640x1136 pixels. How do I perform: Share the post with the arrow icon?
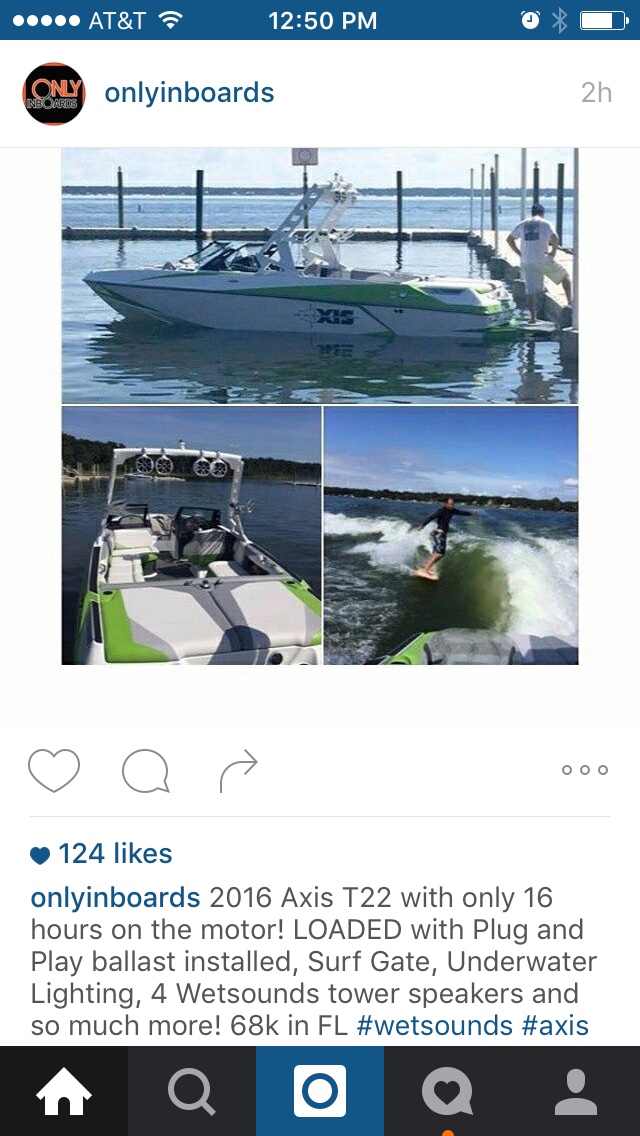click(238, 769)
